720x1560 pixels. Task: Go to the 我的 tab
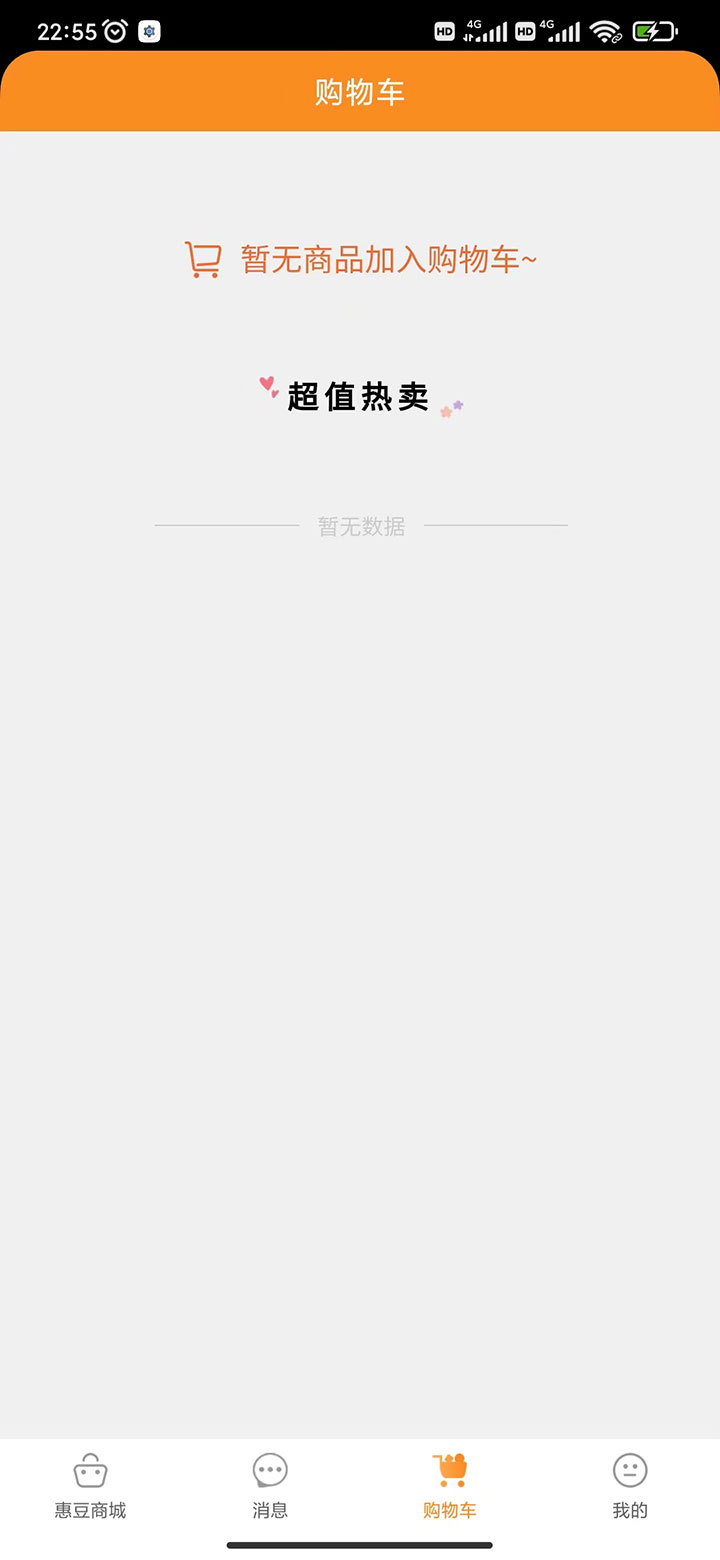(630, 1486)
